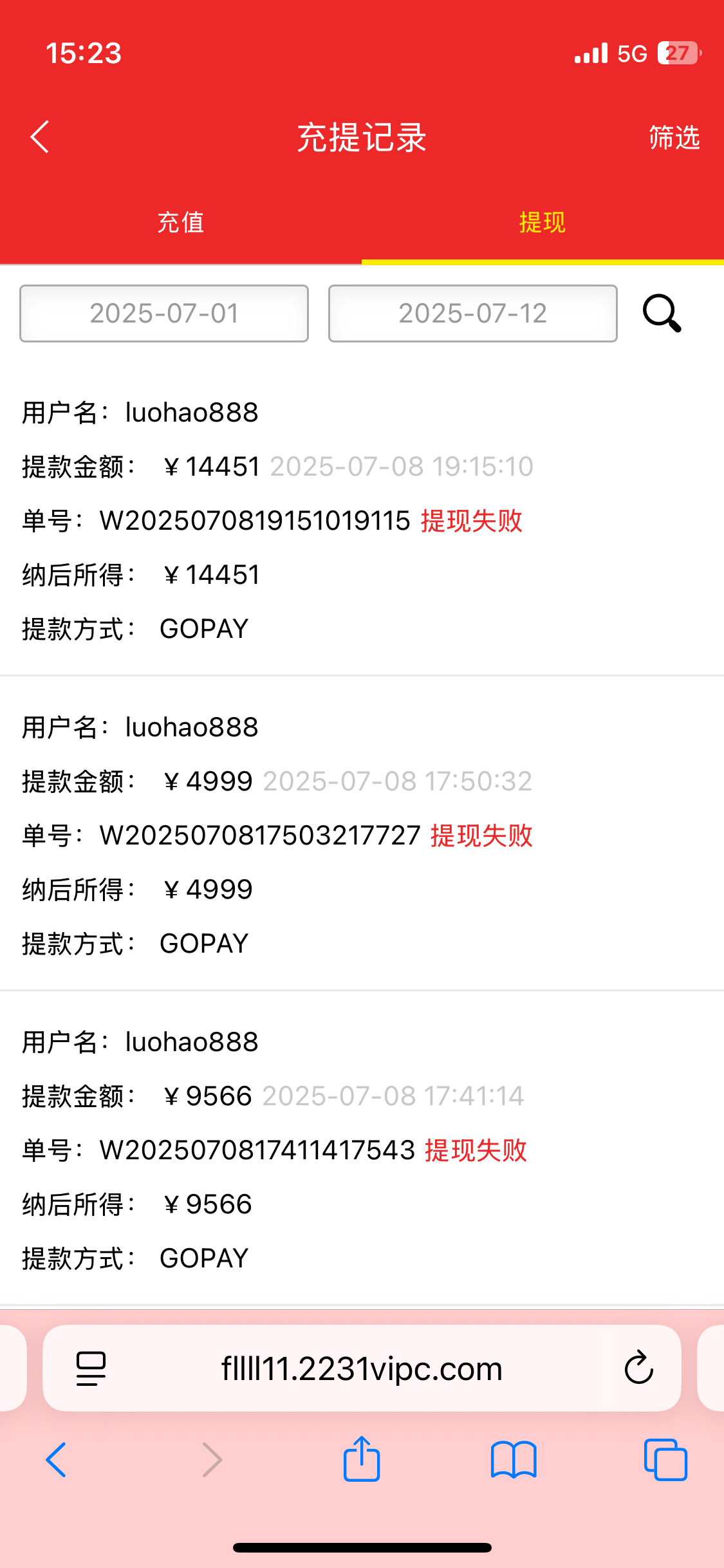The width and height of the screenshot is (724, 1568).
Task: Tap the magnifier search icon
Action: [x=662, y=313]
